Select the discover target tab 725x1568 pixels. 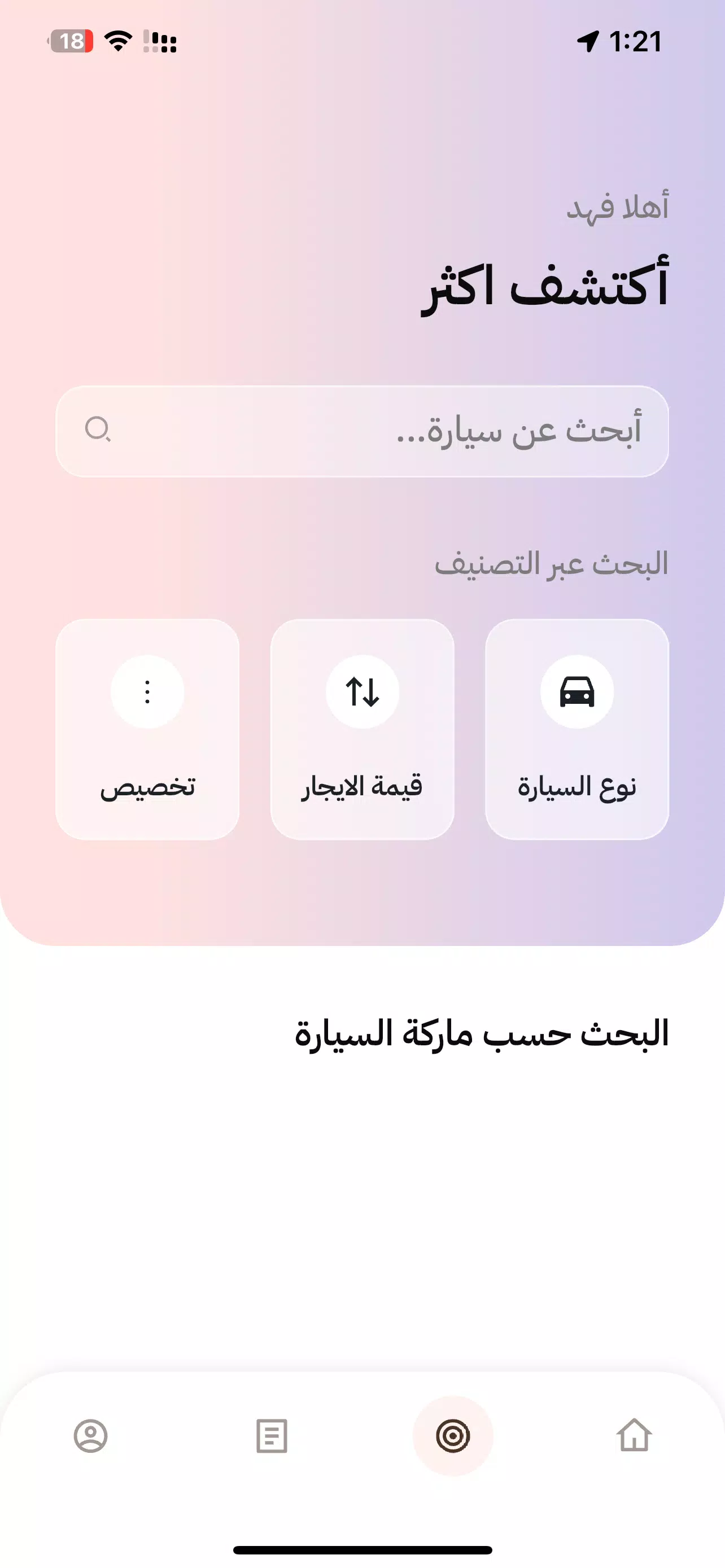click(x=453, y=1435)
